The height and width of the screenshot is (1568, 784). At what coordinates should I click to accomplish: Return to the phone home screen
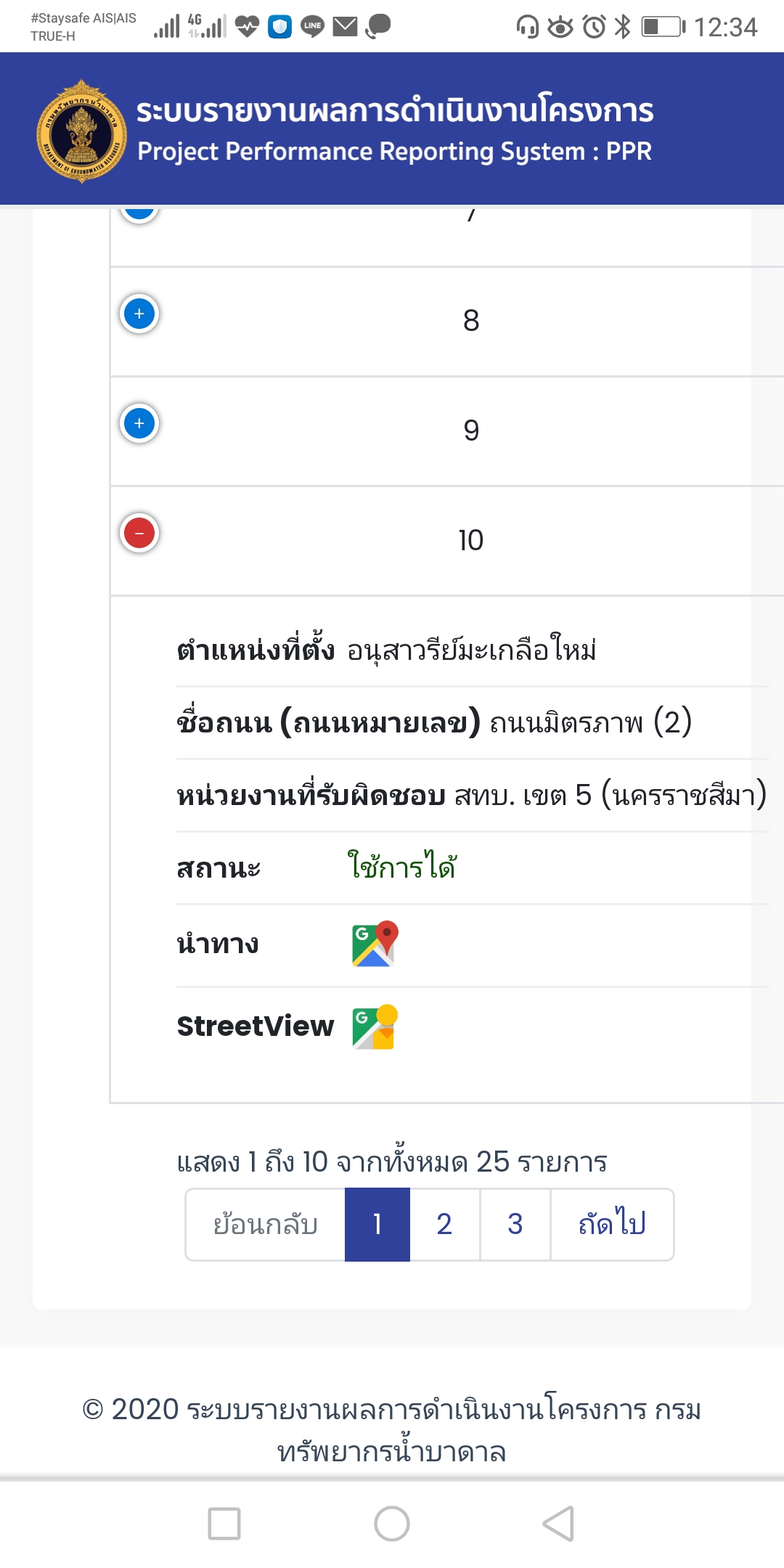pyautogui.click(x=392, y=1523)
